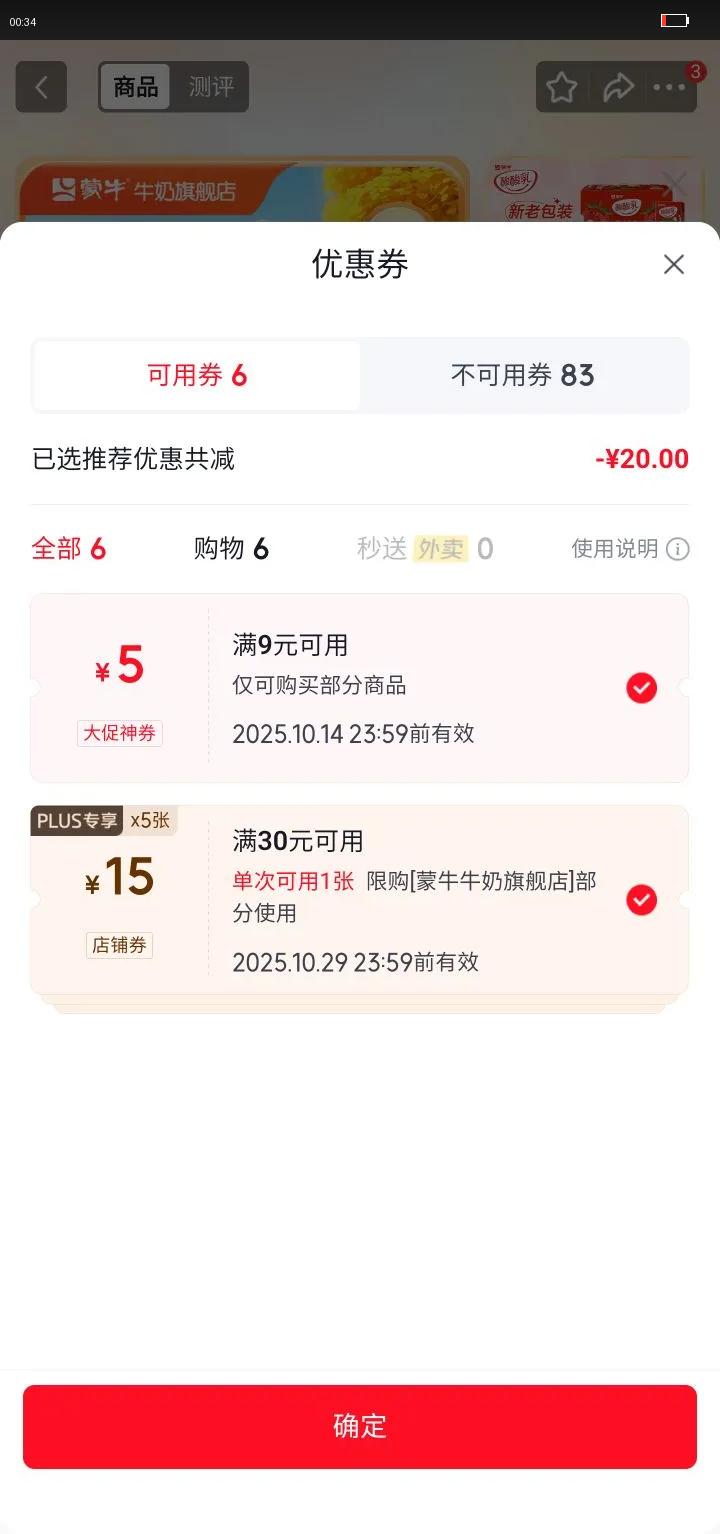This screenshot has height=1534, width=720.
Task: Switch to the 可用券 tab
Action: pos(197,375)
